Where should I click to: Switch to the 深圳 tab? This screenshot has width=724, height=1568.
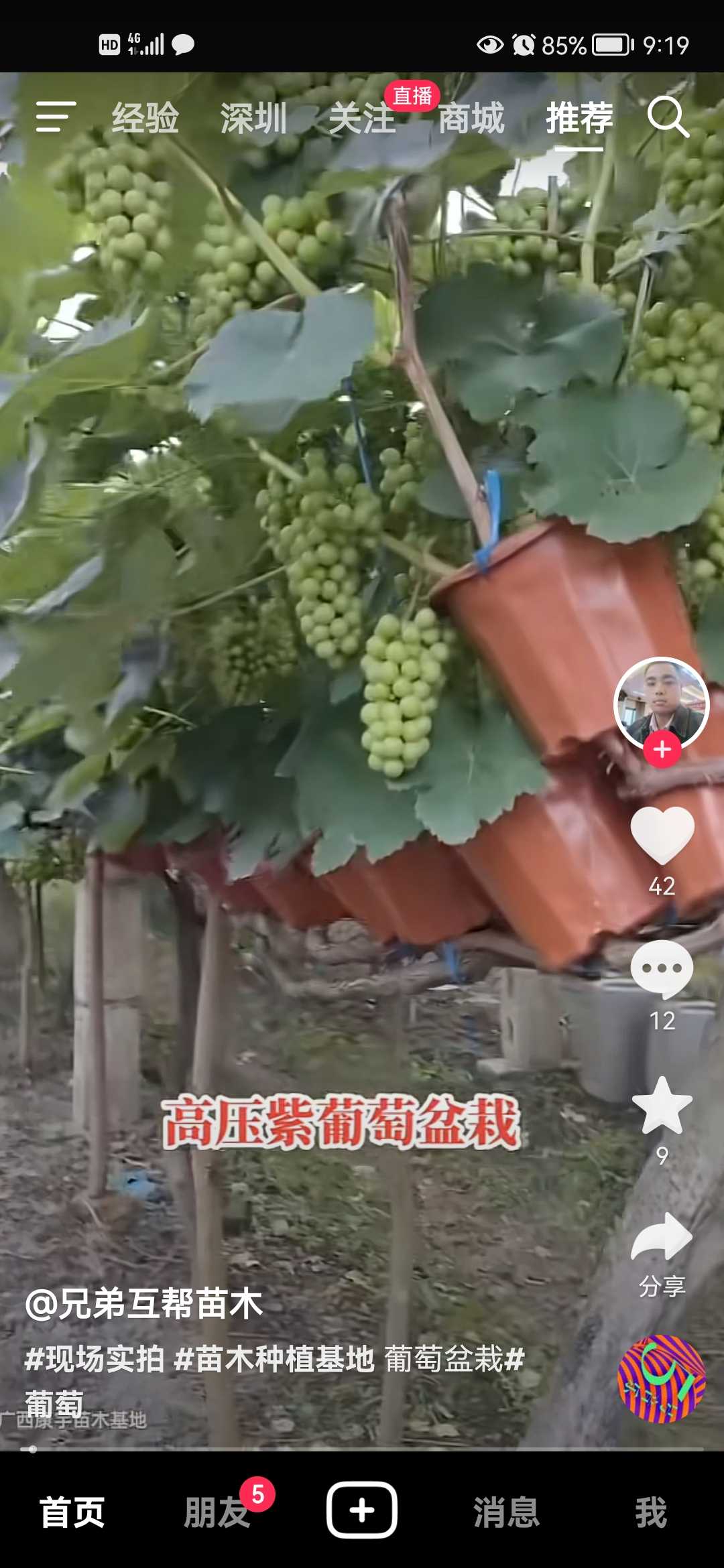tap(254, 119)
